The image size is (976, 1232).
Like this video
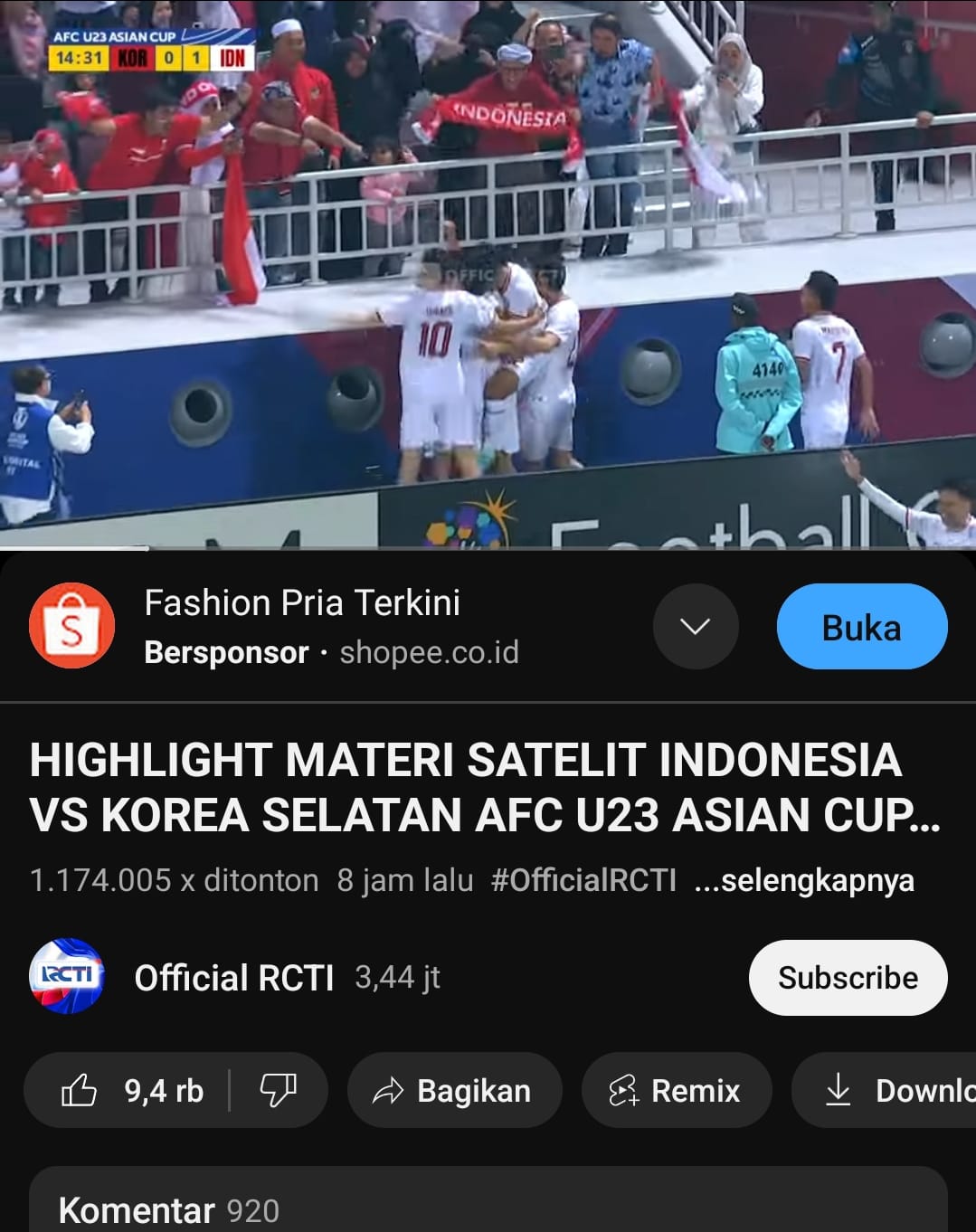pyautogui.click(x=131, y=1091)
